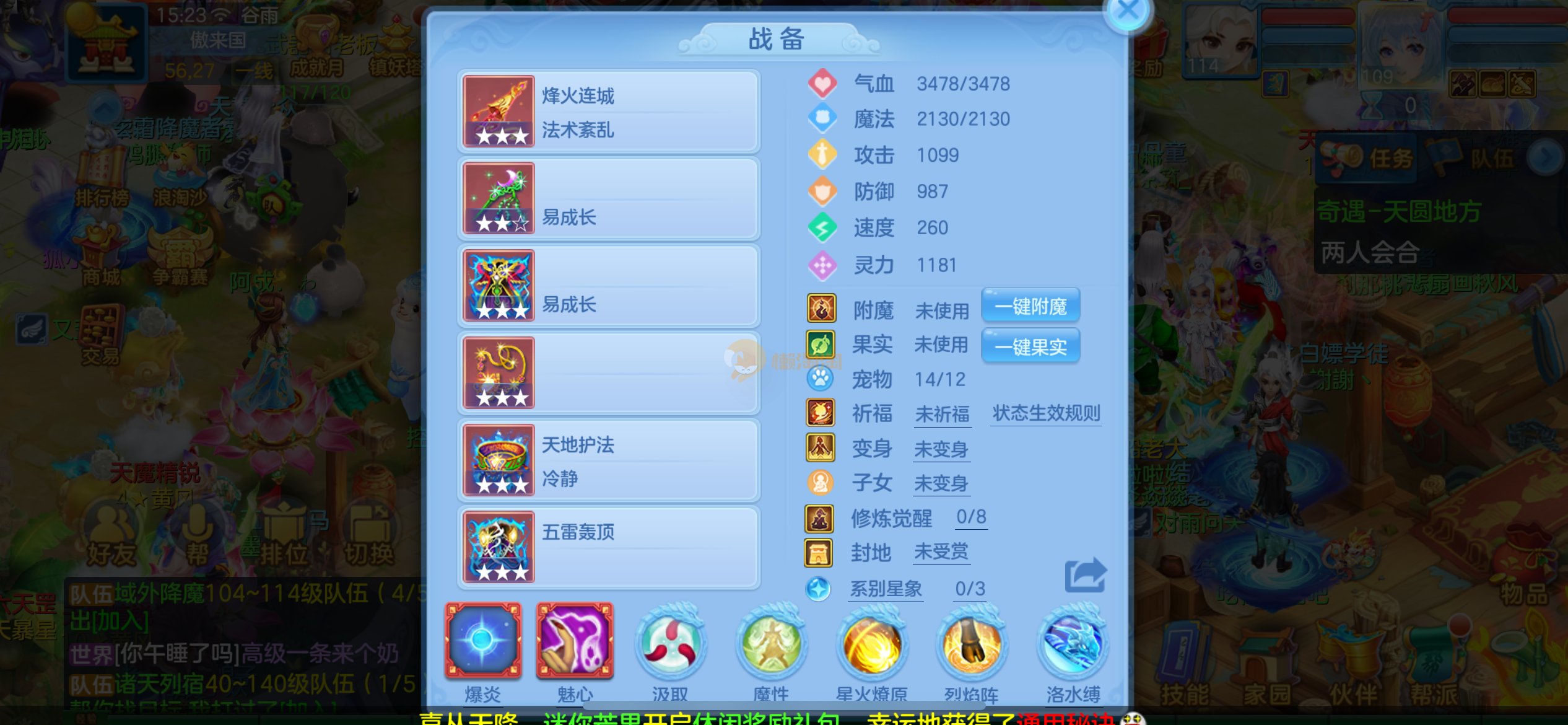Select the 烽火连城 equipment card

coord(609,112)
